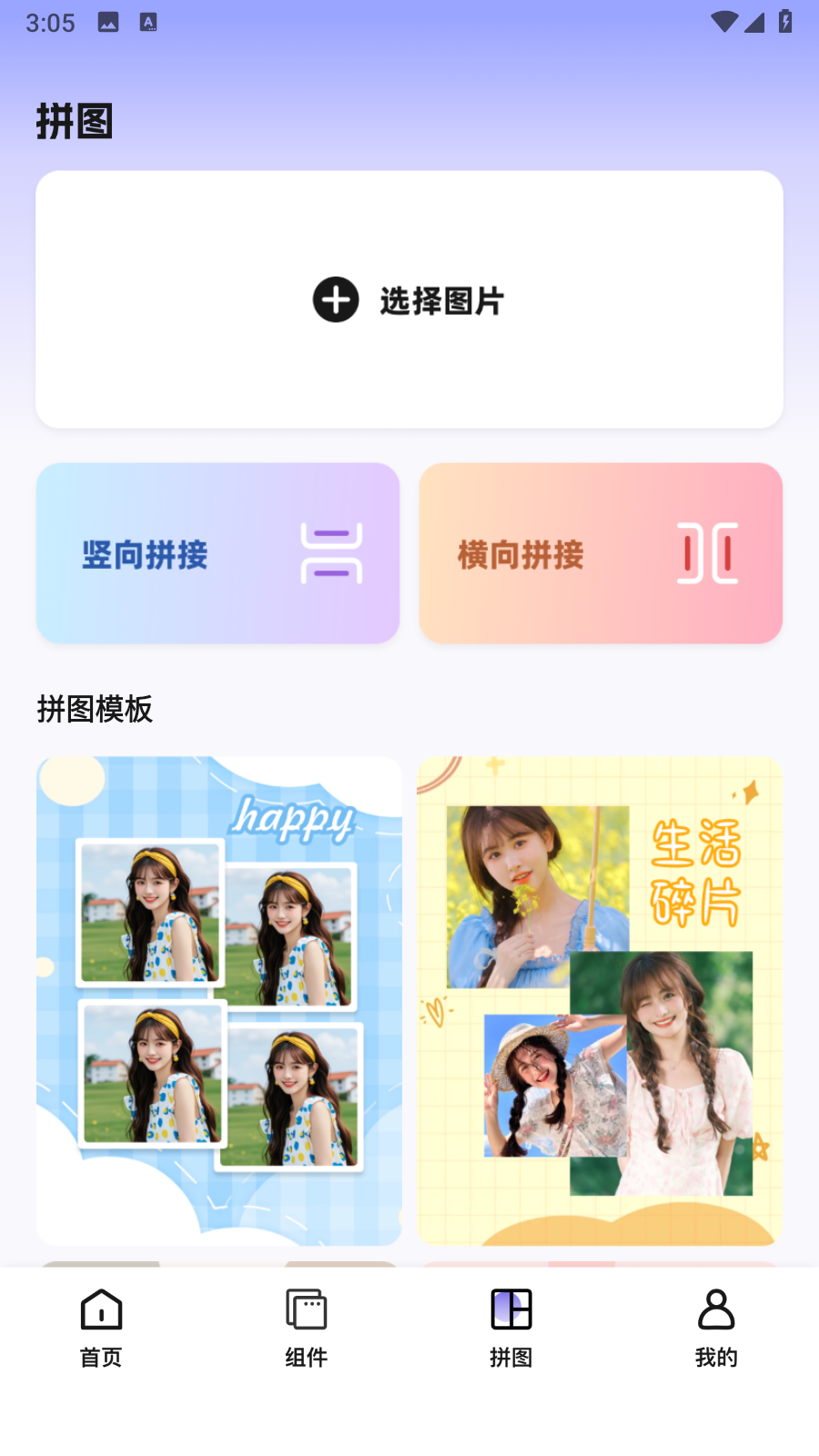Switch to the 拼图 tab

tap(511, 1329)
